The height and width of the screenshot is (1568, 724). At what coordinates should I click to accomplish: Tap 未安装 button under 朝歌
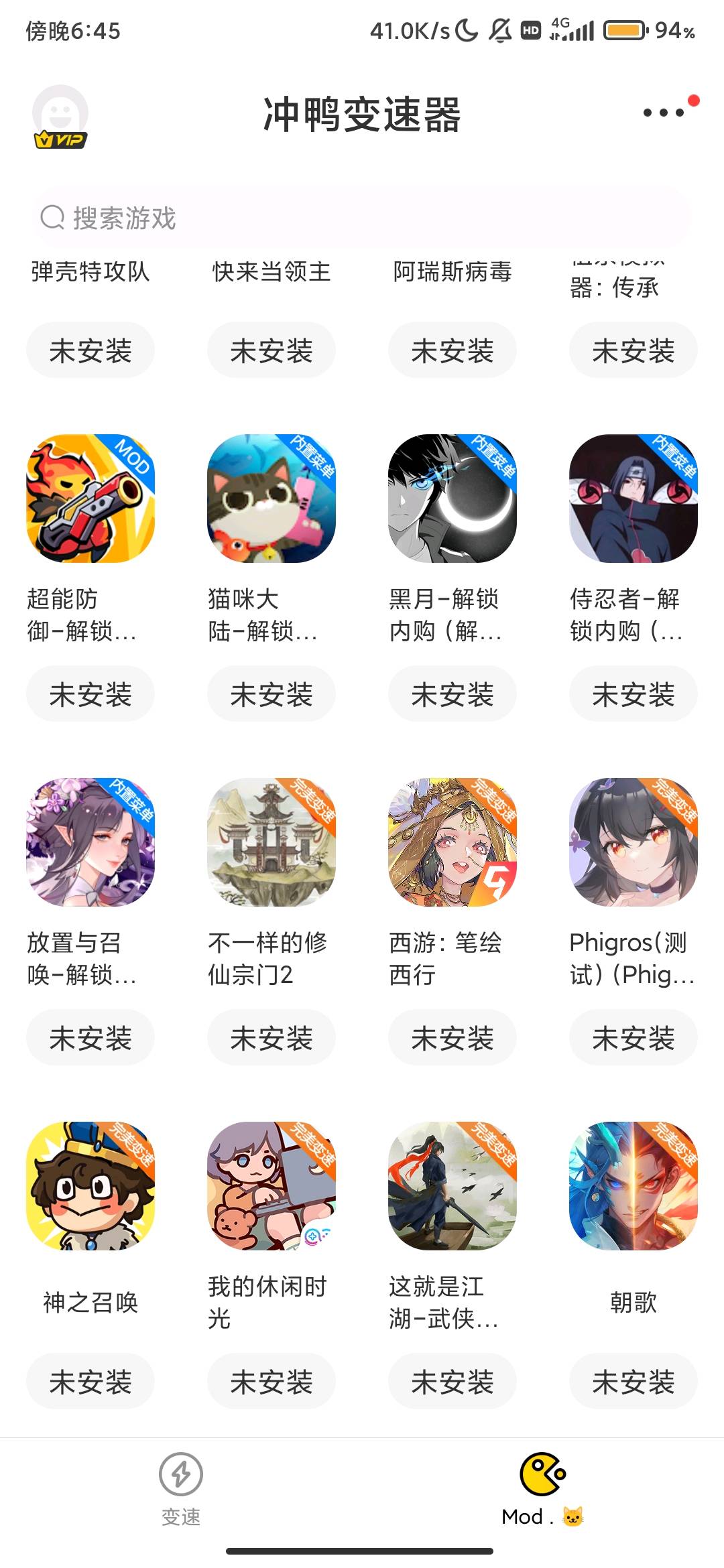point(633,1381)
